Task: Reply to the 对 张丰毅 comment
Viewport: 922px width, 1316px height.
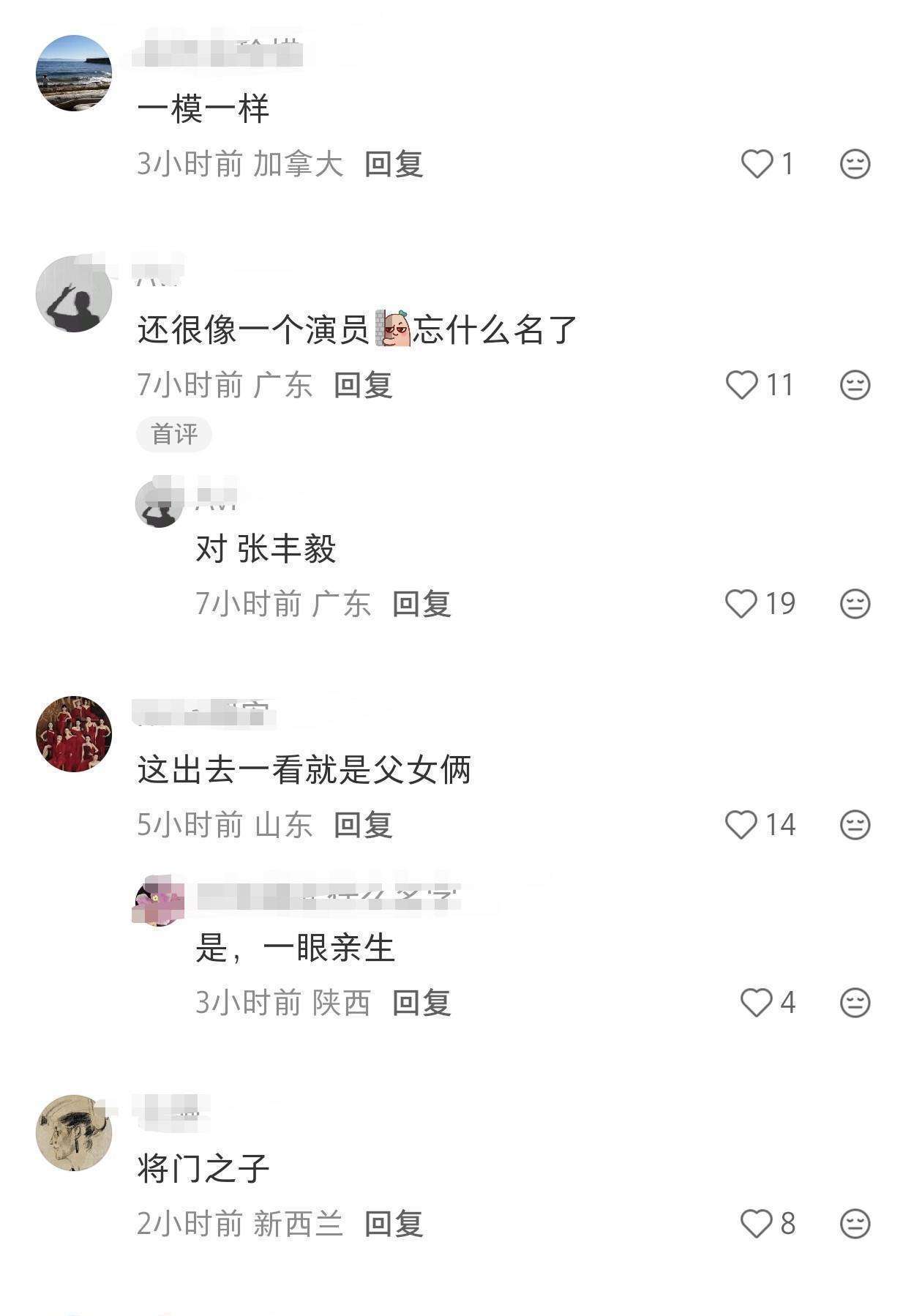Action: (x=421, y=604)
